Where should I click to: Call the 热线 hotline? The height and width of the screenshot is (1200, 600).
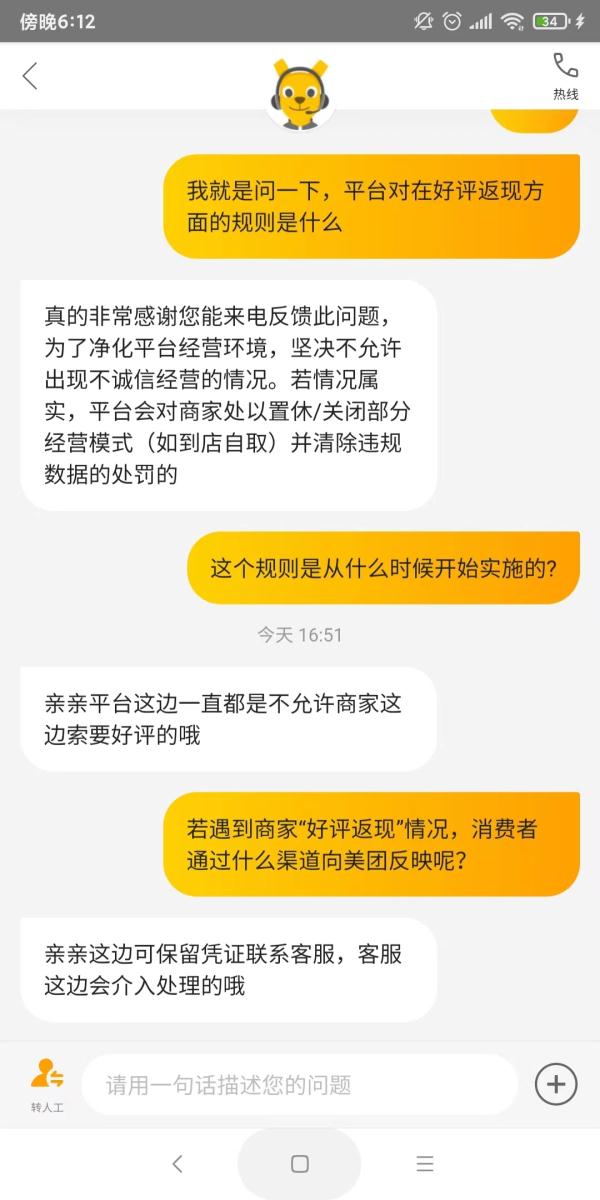point(565,76)
